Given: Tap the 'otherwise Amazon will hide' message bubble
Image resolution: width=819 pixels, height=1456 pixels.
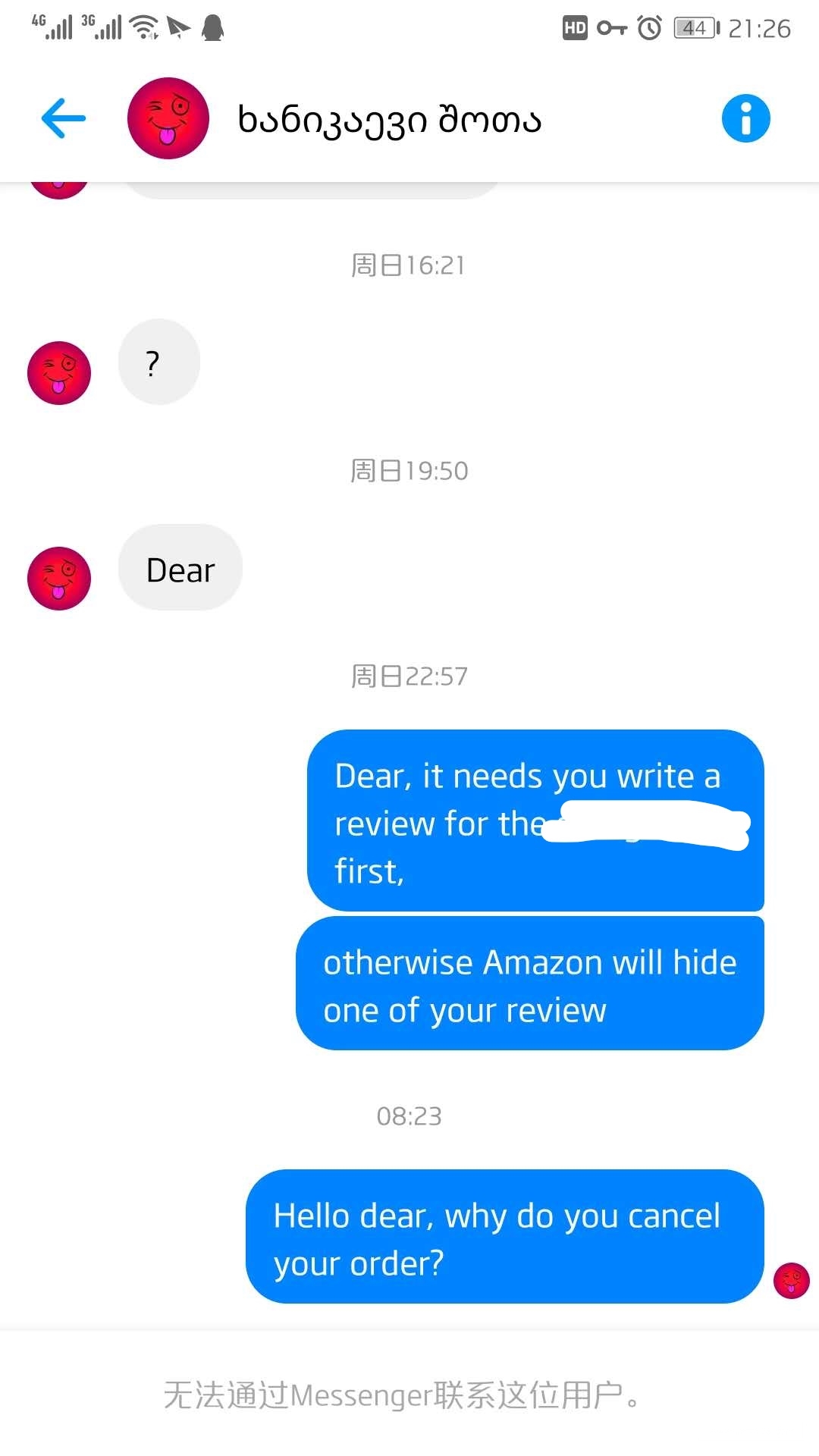Looking at the screenshot, I should pyautogui.click(x=529, y=984).
